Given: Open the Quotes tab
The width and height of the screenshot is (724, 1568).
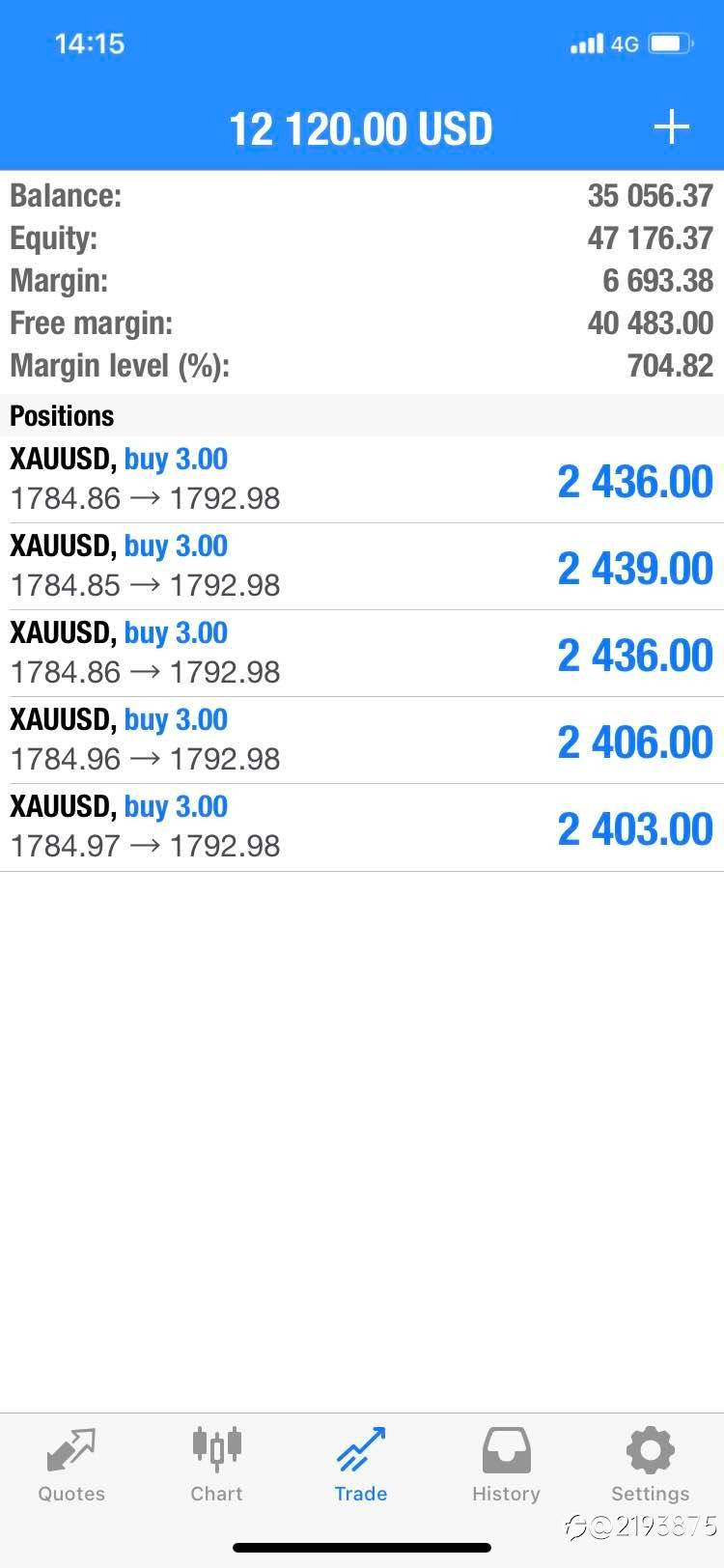Looking at the screenshot, I should pyautogui.click(x=71, y=1466).
